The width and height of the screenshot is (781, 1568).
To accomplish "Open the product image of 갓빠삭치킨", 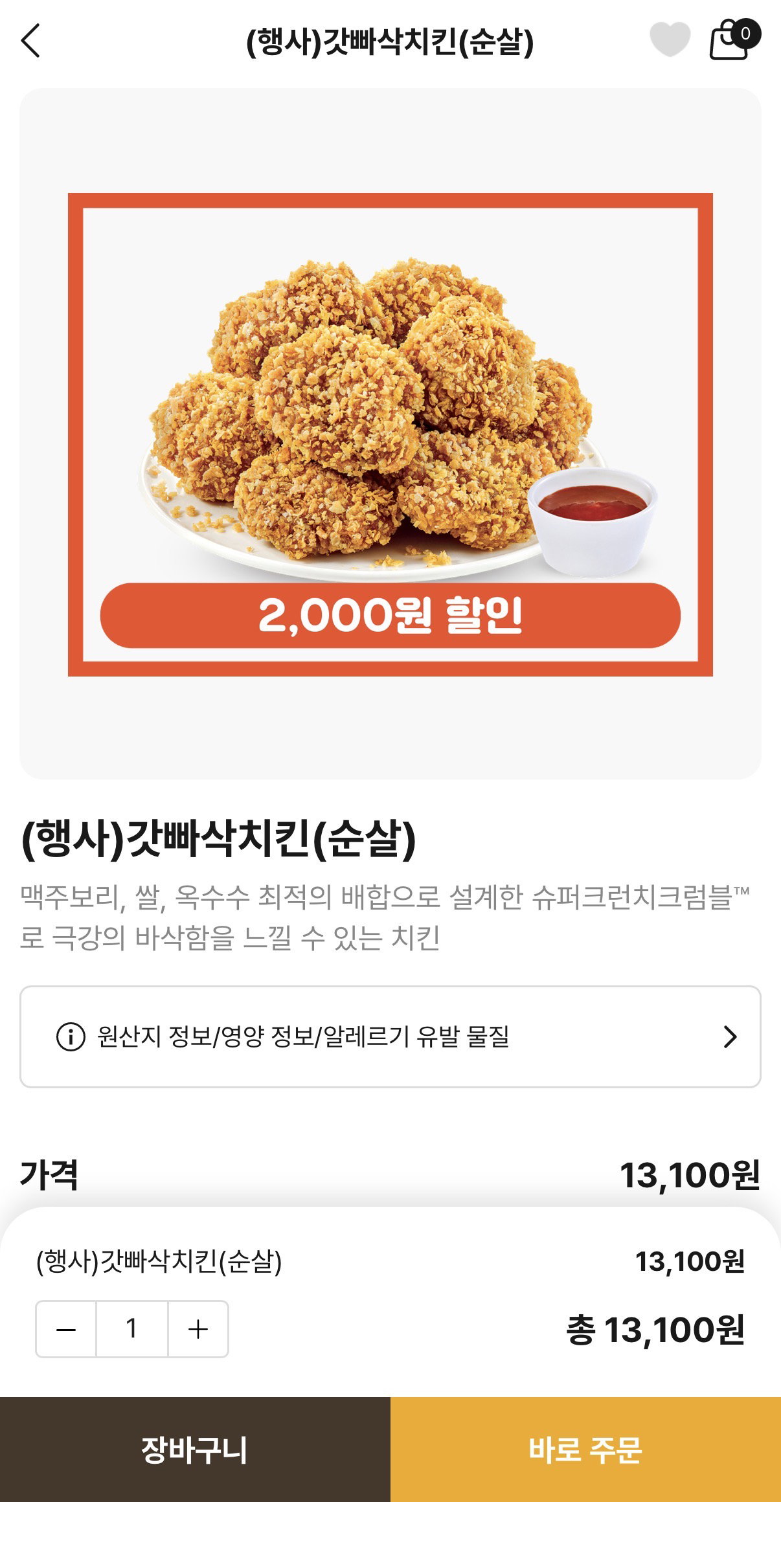I will click(x=390, y=434).
